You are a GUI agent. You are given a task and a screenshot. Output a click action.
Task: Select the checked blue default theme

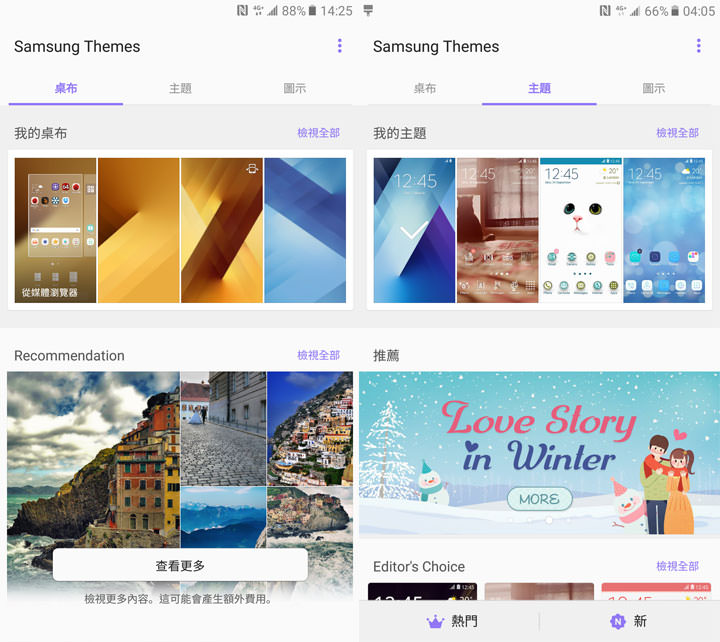[414, 230]
